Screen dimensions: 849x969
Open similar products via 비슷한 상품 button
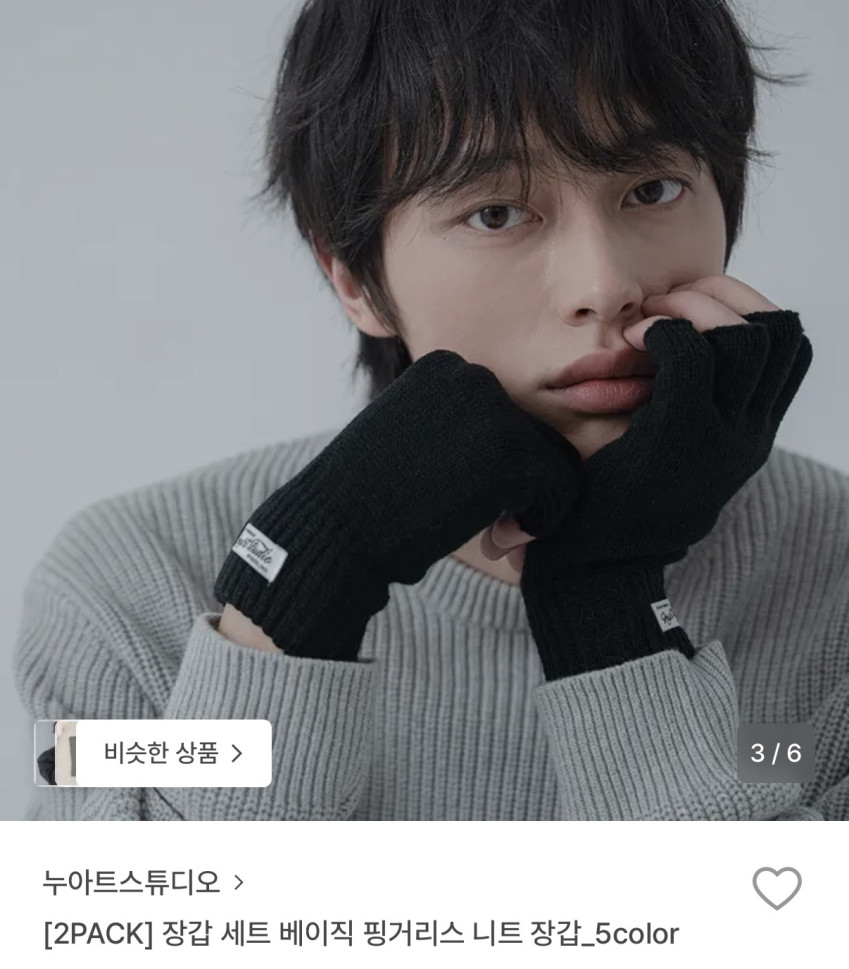pyautogui.click(x=153, y=753)
